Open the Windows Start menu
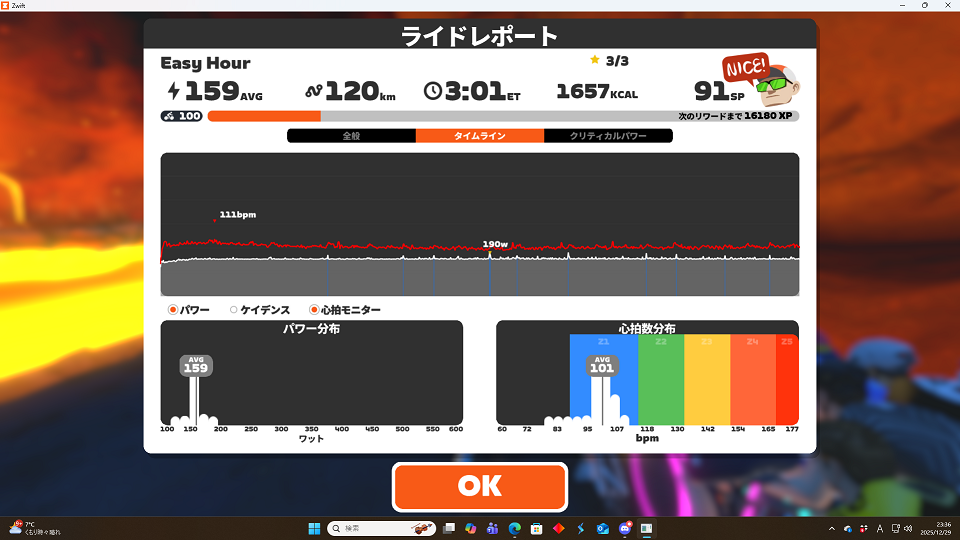The image size is (960, 540). pyautogui.click(x=314, y=527)
